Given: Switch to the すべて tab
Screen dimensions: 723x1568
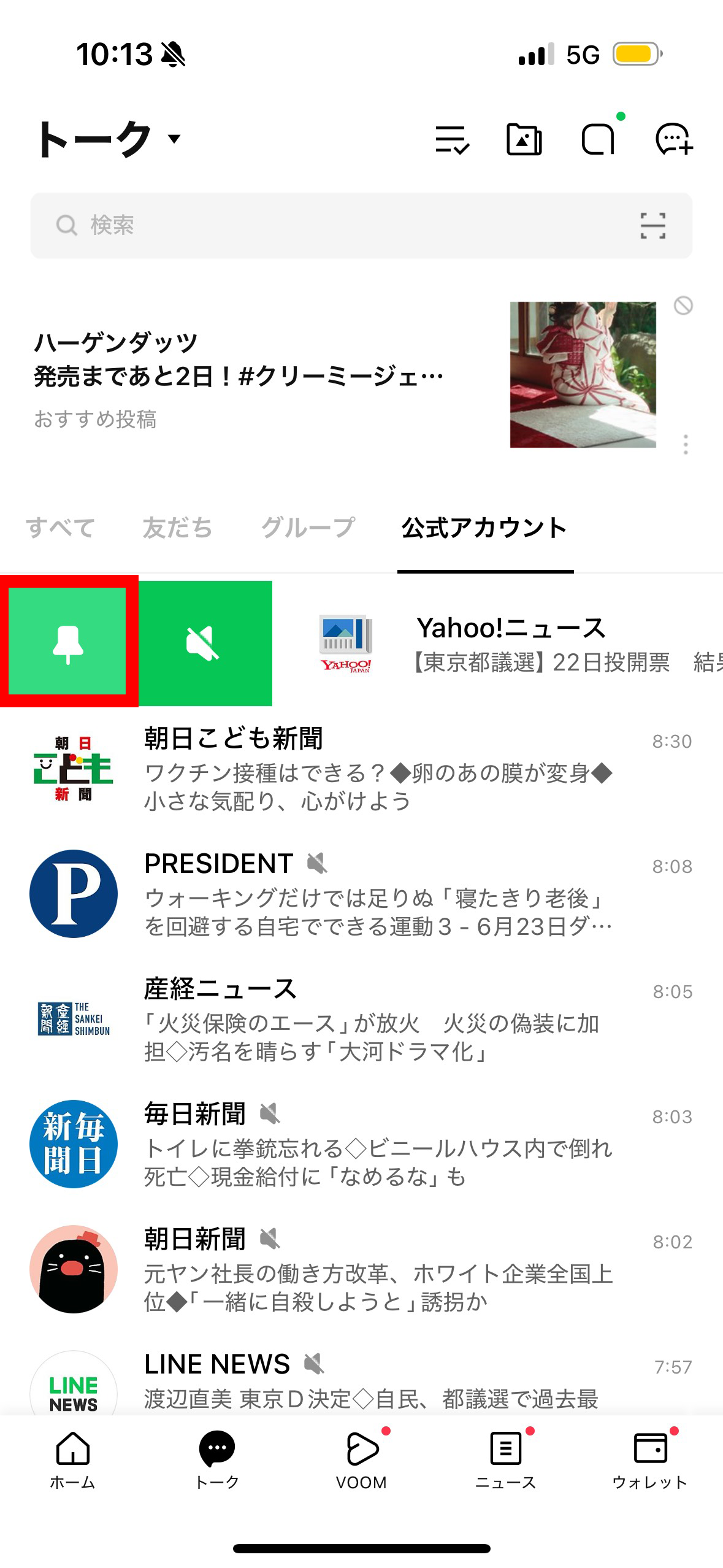Looking at the screenshot, I should point(60,528).
